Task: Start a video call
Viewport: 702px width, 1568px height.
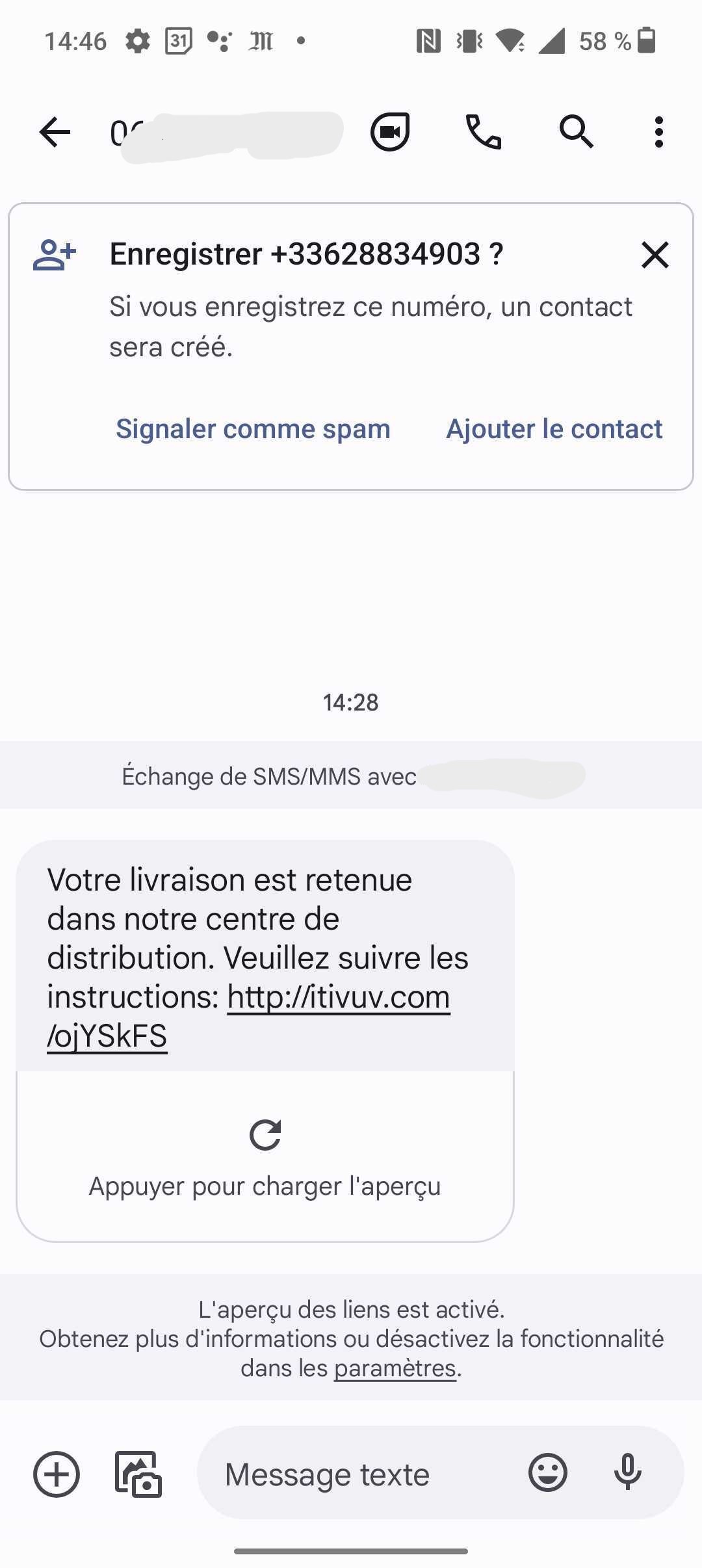Action: tap(390, 133)
